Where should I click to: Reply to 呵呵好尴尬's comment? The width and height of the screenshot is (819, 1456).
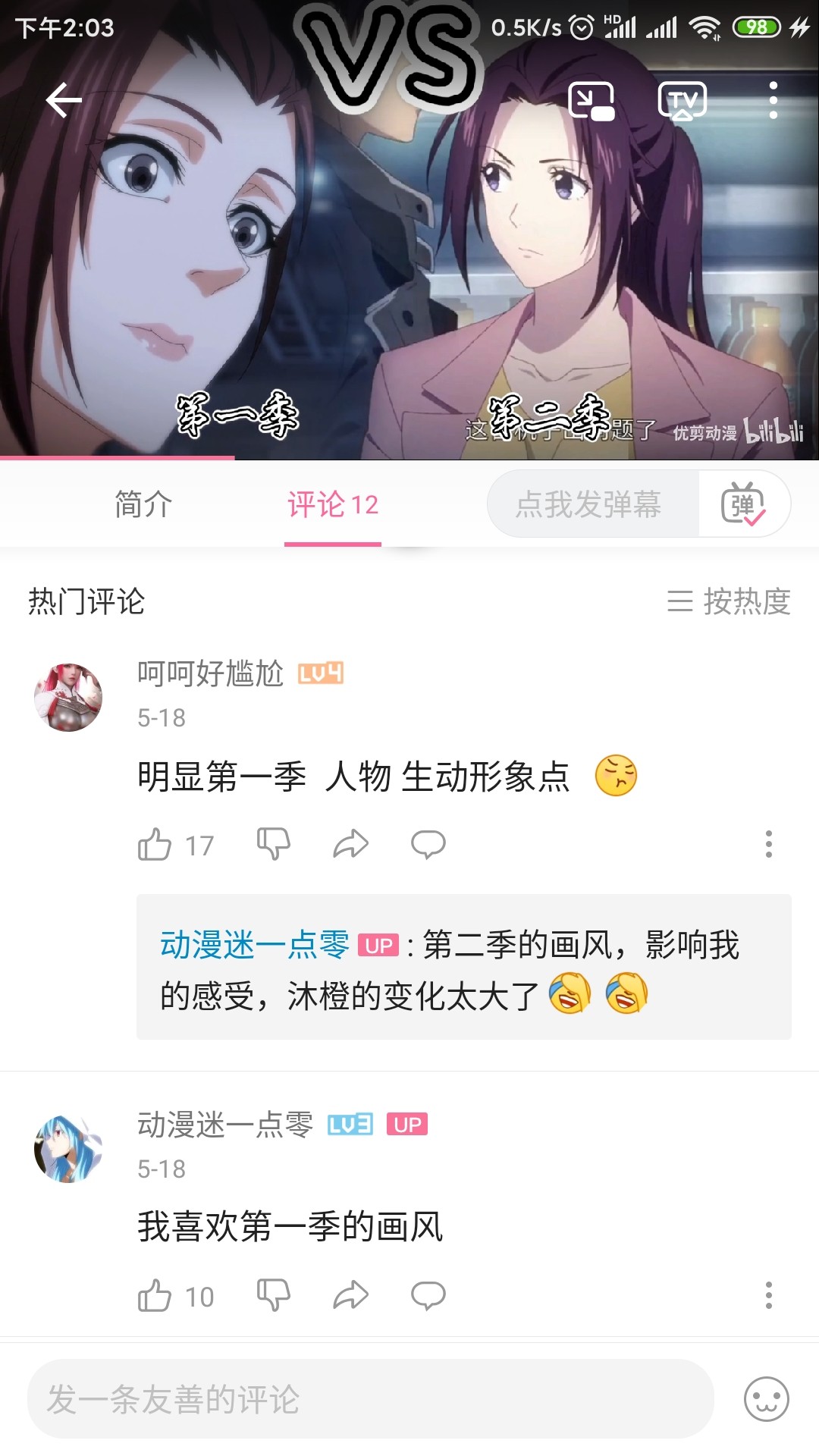click(428, 844)
